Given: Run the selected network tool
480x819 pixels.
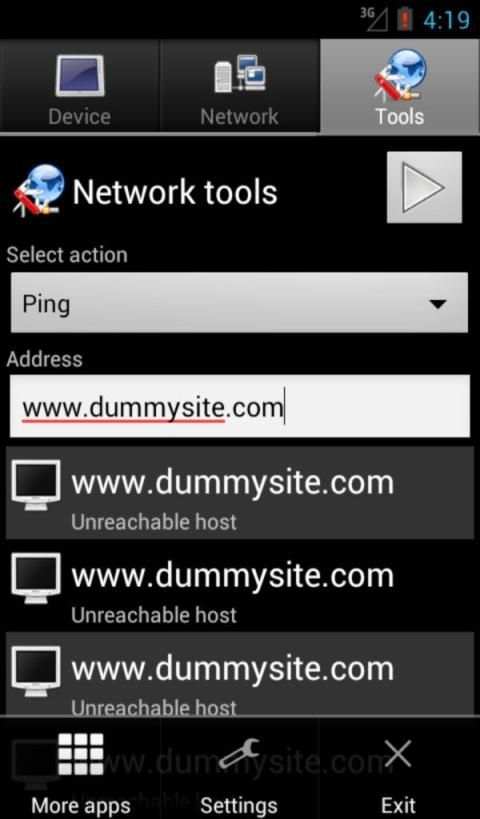Looking at the screenshot, I should click(x=424, y=187).
